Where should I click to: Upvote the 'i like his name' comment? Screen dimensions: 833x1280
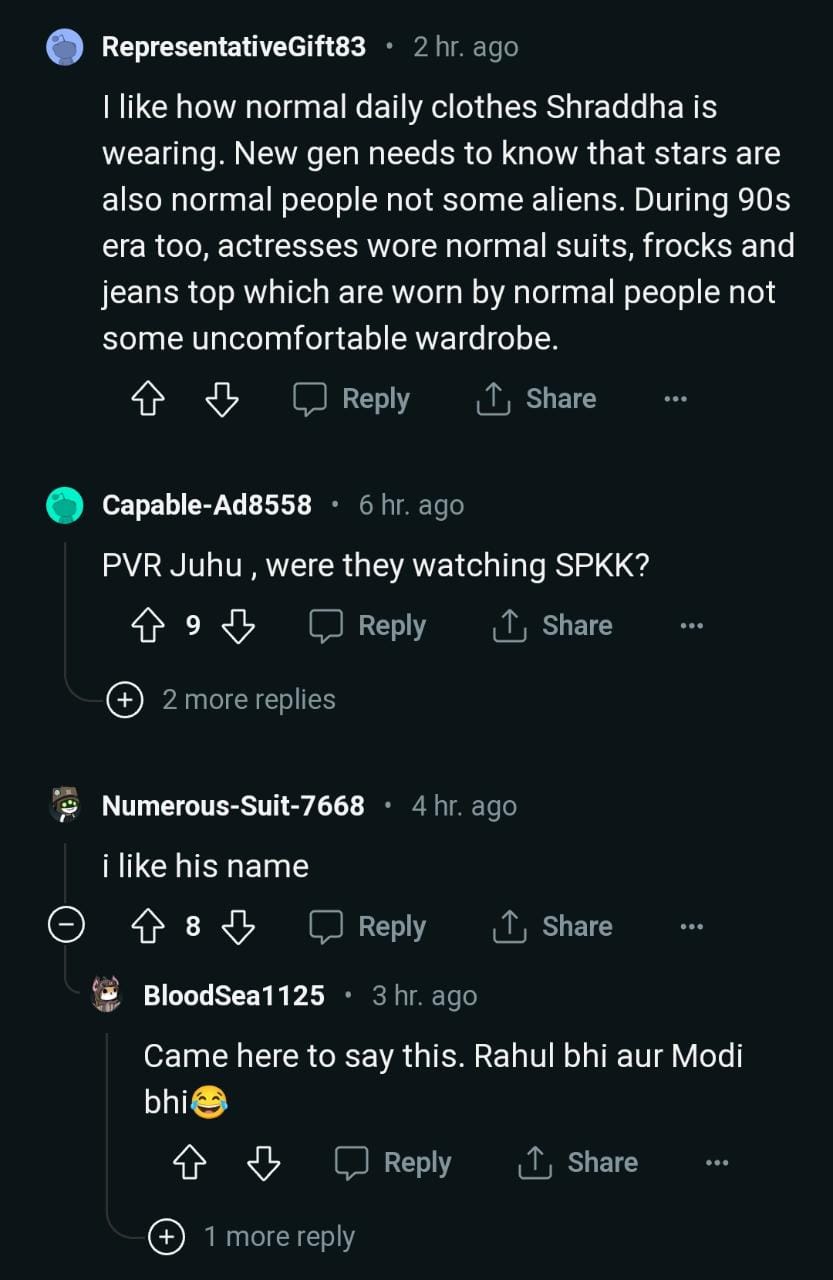[x=148, y=927]
